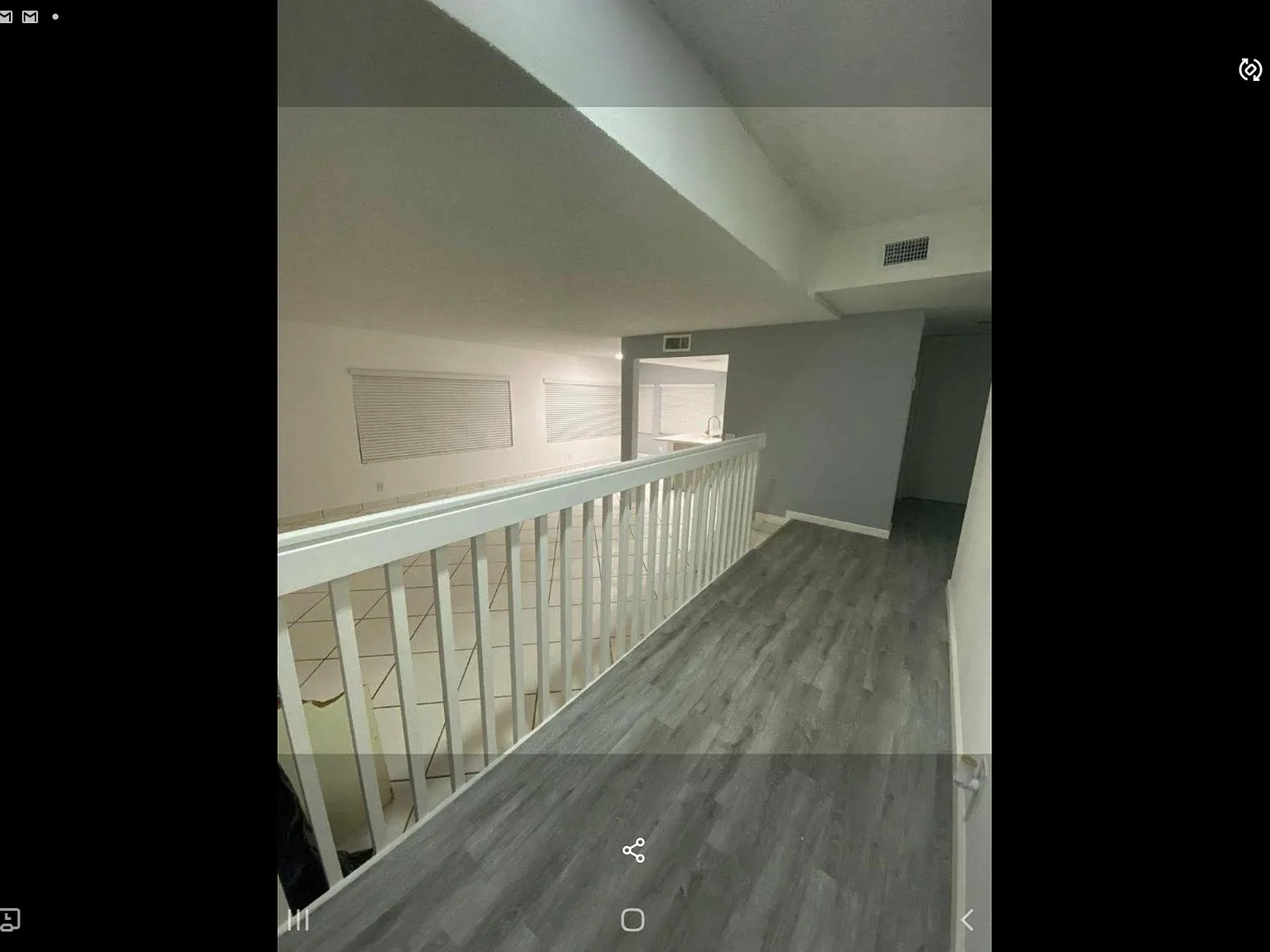Go to the home screen
1270x952 pixels.
click(633, 920)
